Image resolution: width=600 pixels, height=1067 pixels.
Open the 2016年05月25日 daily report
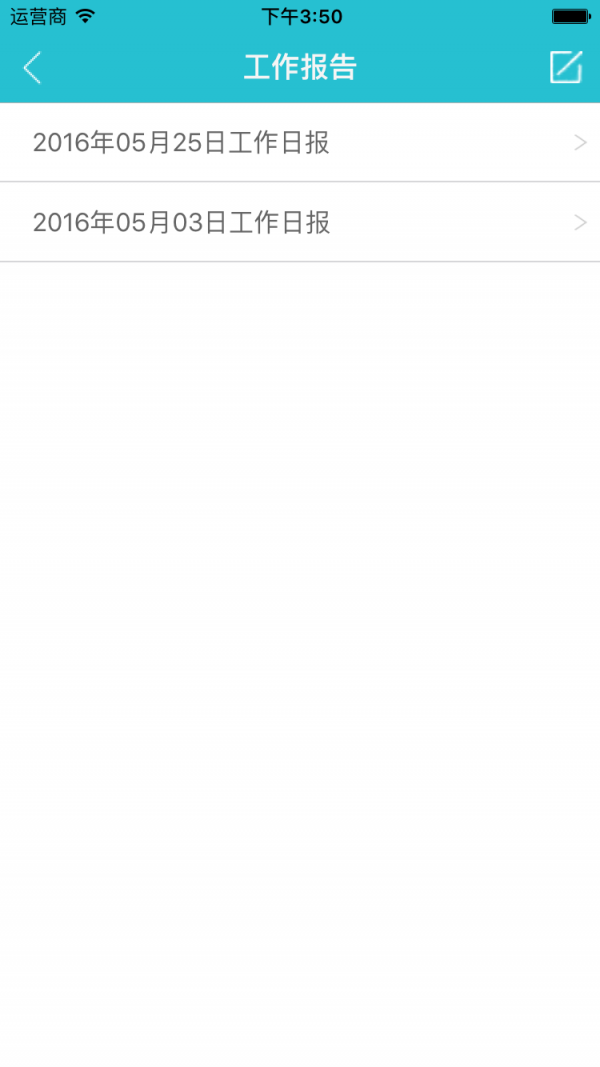point(300,143)
